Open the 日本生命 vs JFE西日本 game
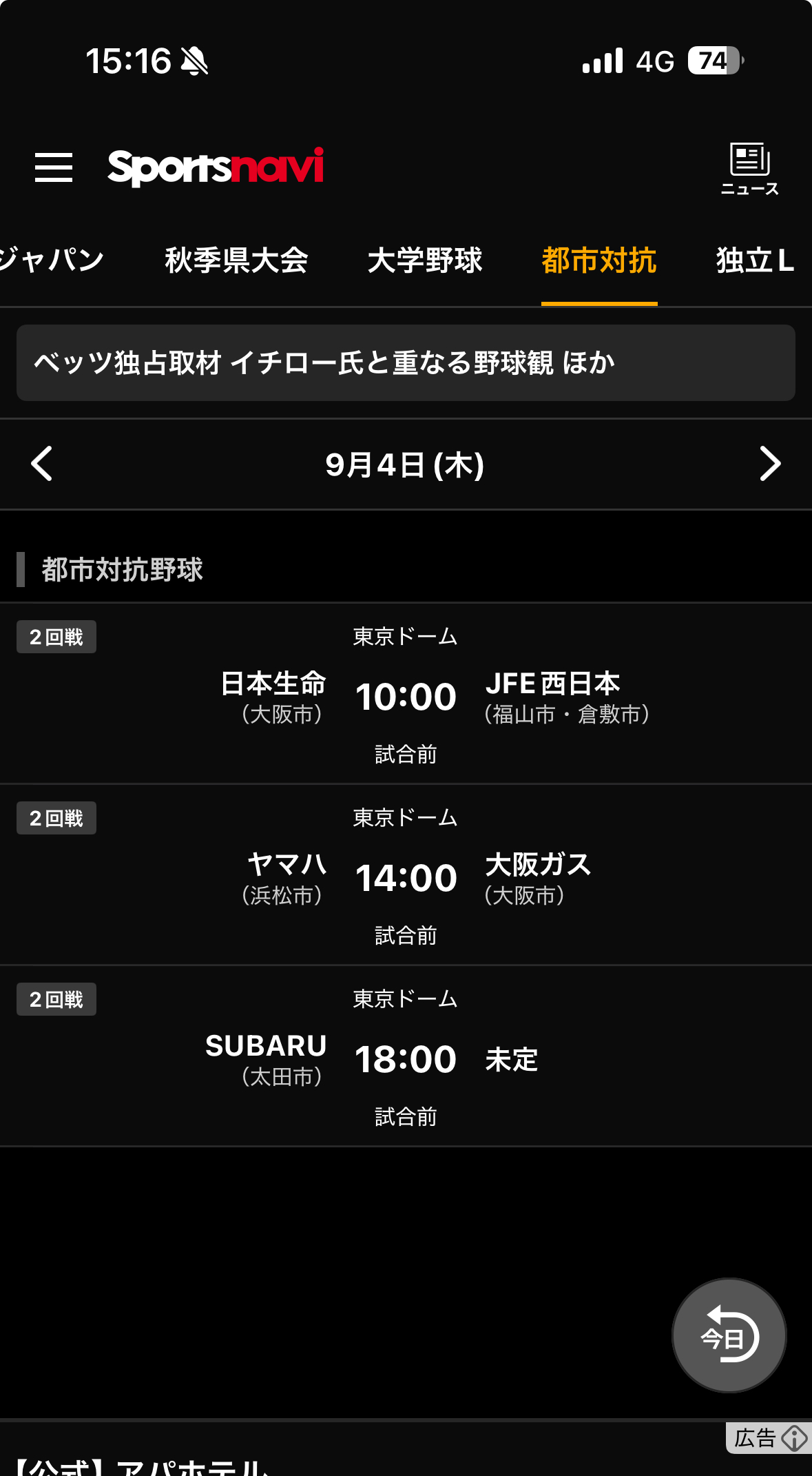 point(406,696)
